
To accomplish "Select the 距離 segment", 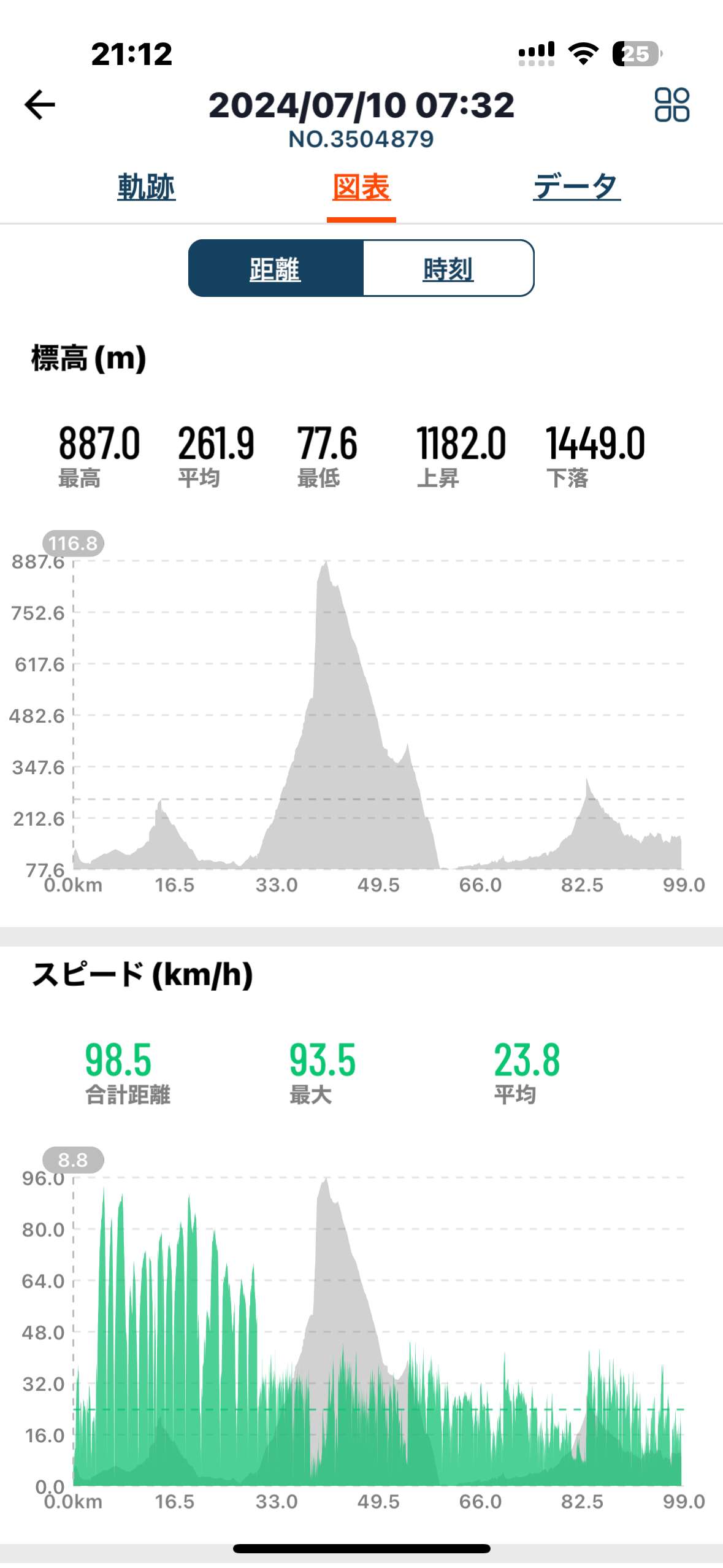I will coord(275,269).
